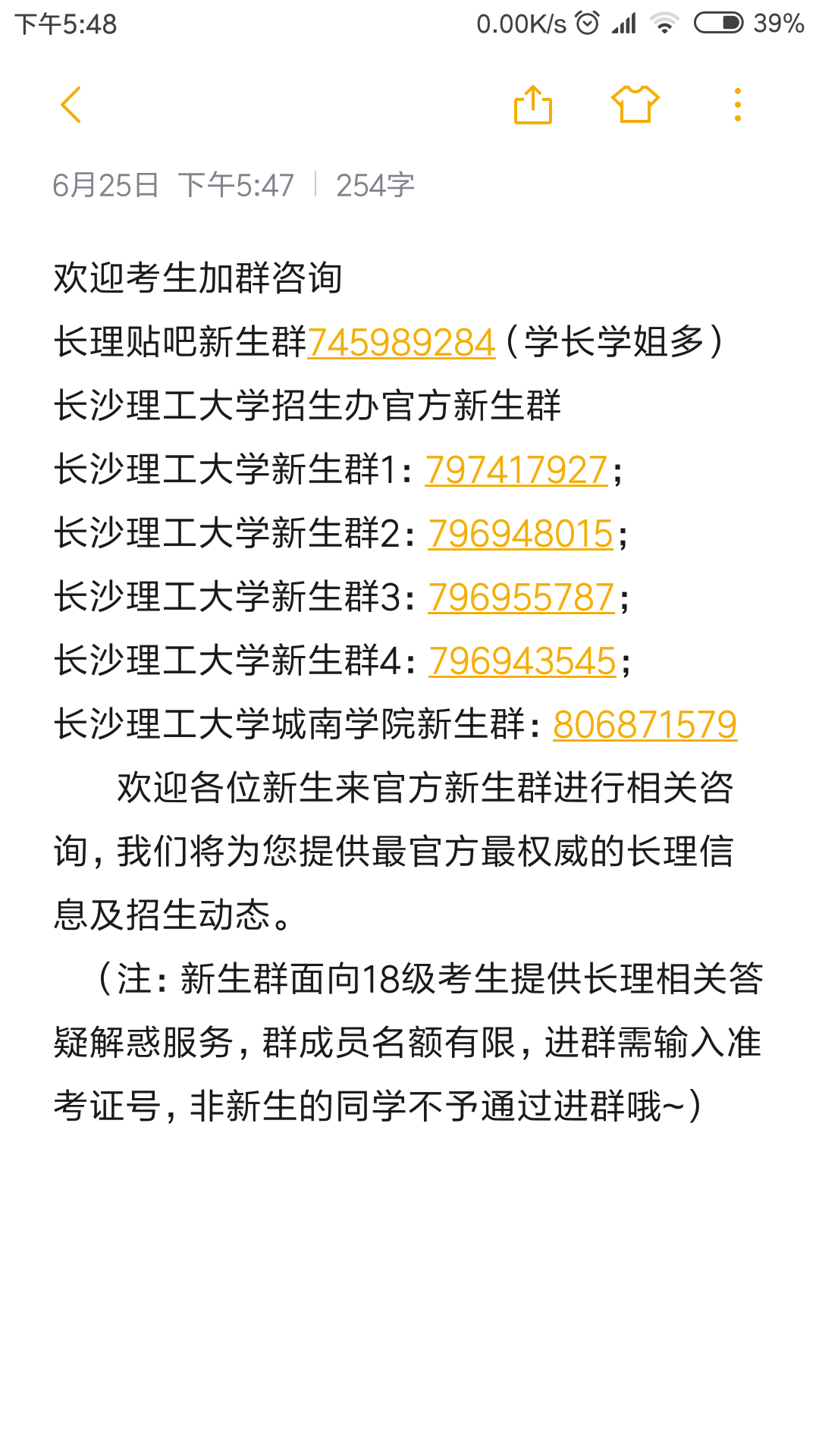
Task: Open the group number 796955787
Action: pyautogui.click(x=522, y=598)
